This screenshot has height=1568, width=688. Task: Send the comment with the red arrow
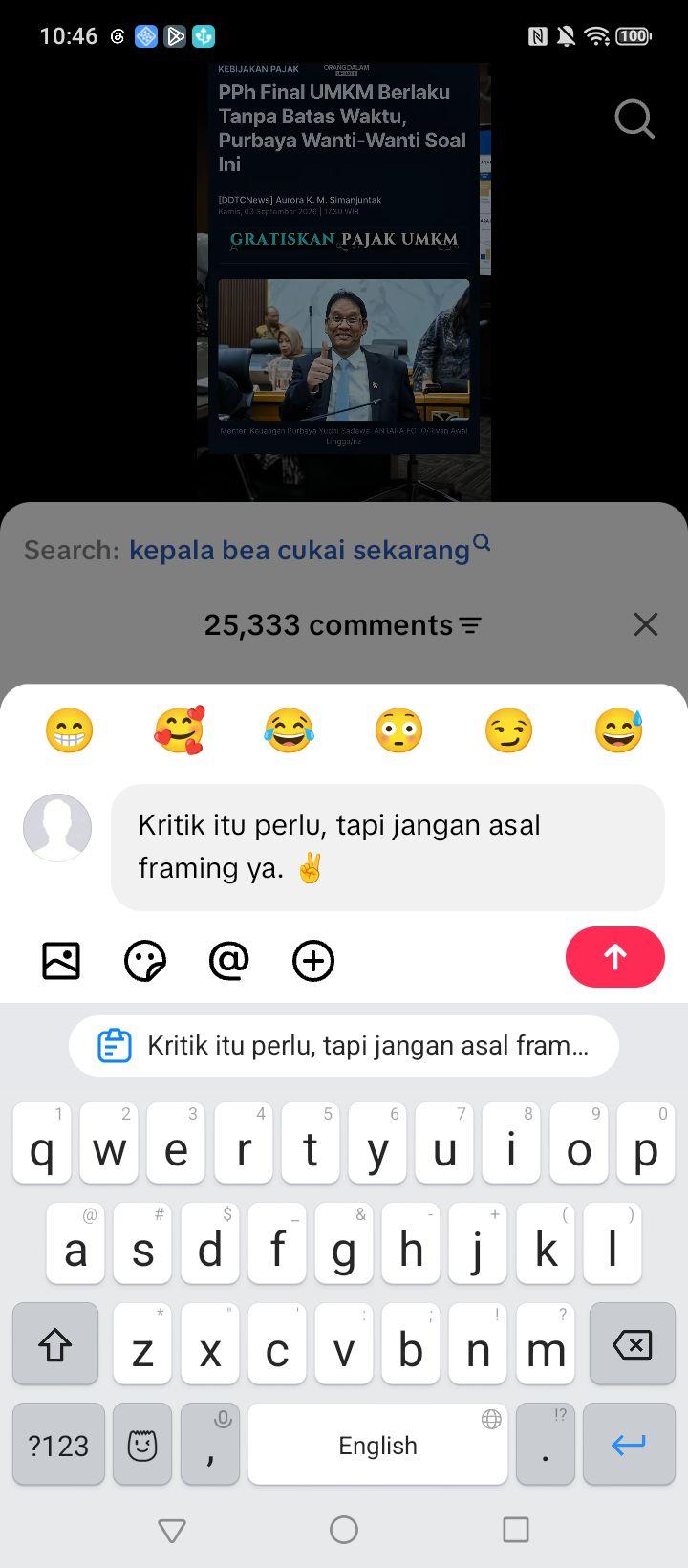tap(615, 957)
